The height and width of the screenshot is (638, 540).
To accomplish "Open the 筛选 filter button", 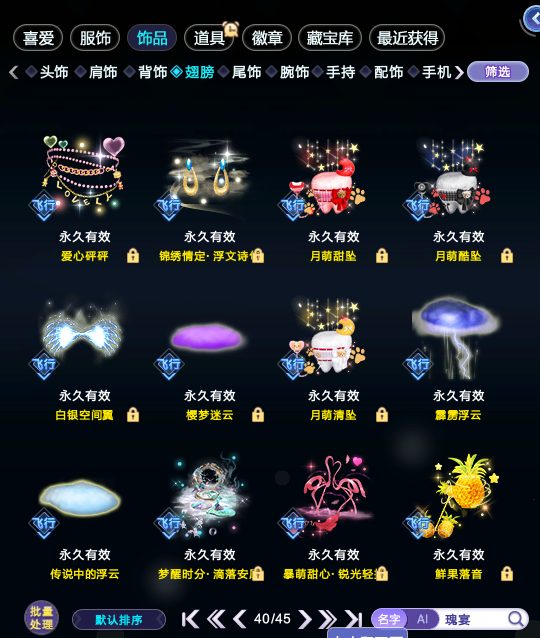I will 498,72.
